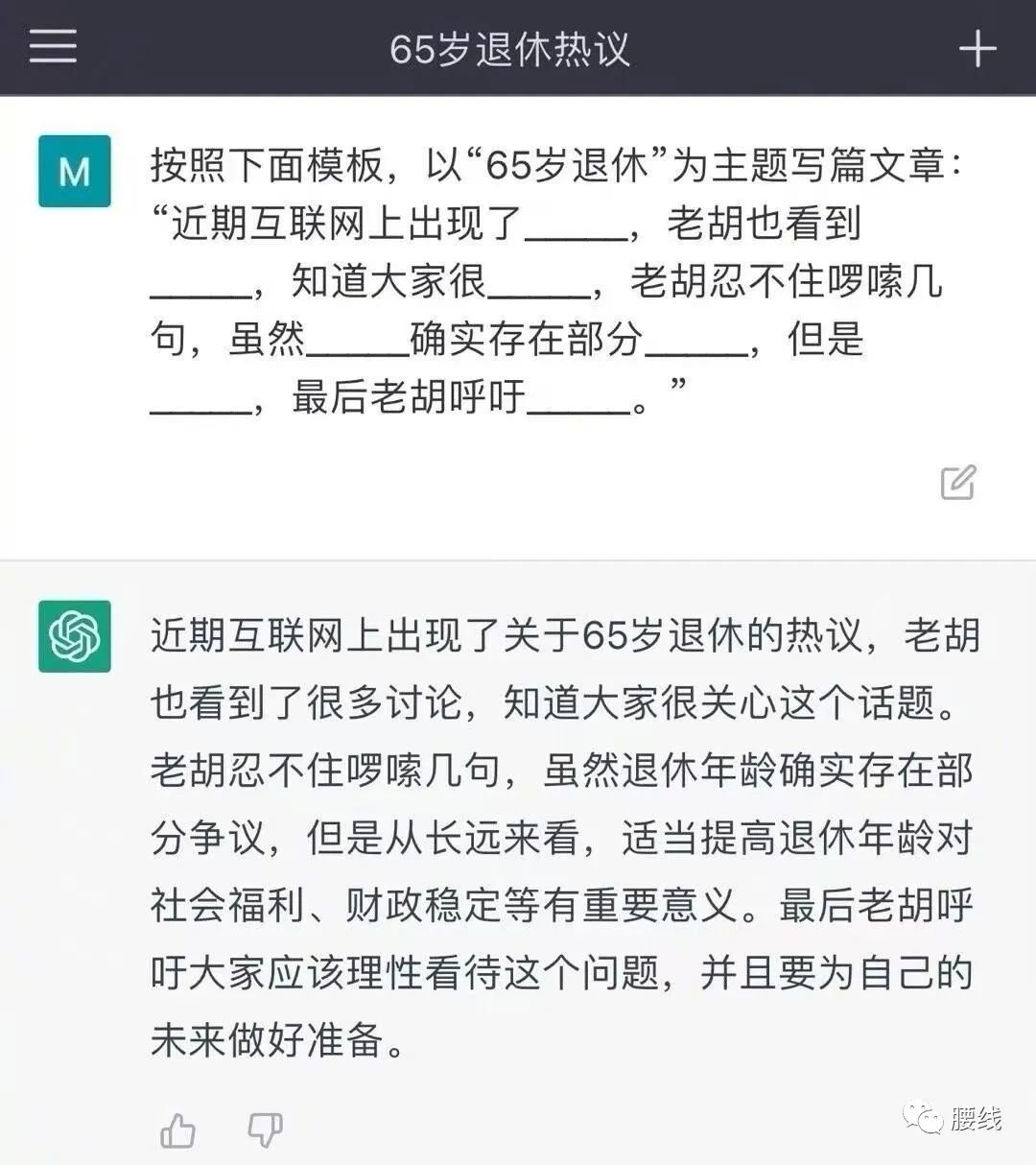Give the response a thumbs down
The width and height of the screenshot is (1036, 1165).
click(265, 1130)
